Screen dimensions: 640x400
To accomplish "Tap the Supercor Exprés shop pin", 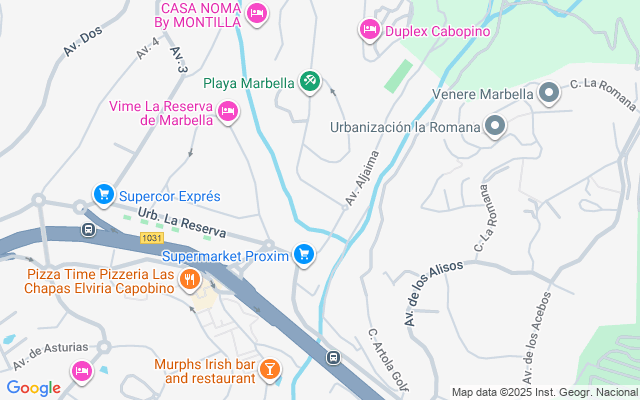I will 103,195.
